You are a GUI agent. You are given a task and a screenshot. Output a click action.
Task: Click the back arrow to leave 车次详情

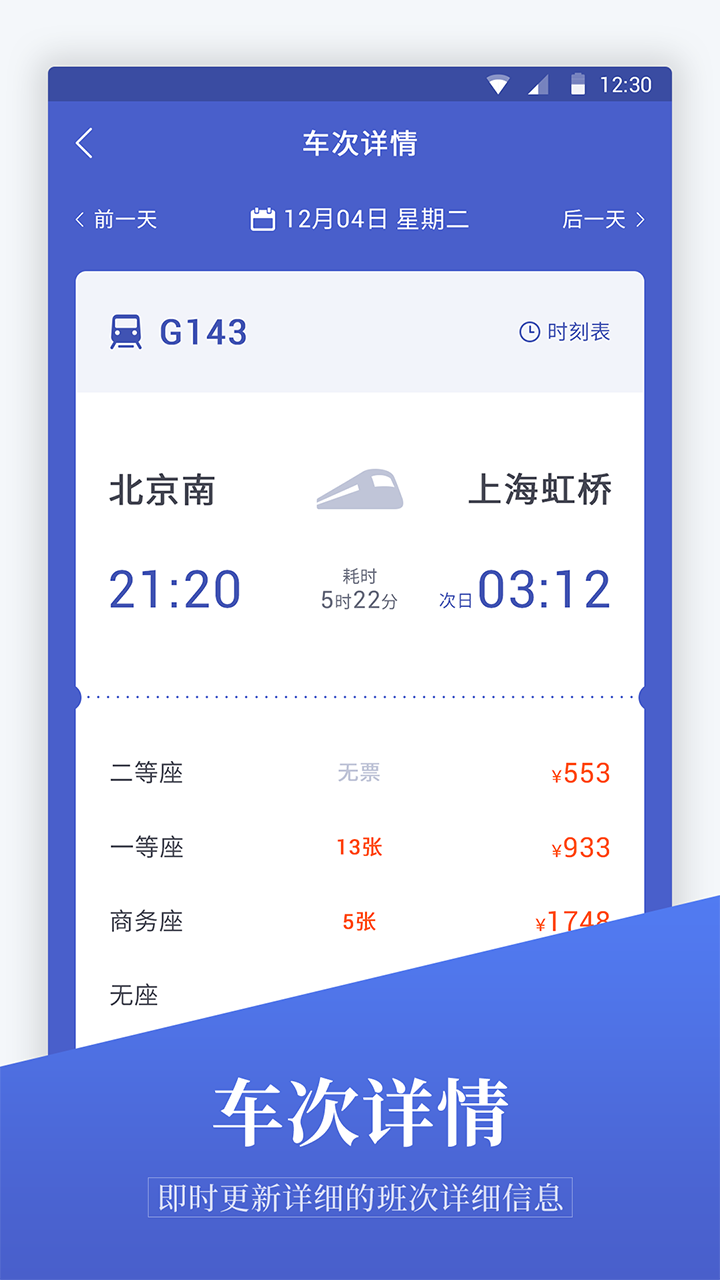[84, 143]
